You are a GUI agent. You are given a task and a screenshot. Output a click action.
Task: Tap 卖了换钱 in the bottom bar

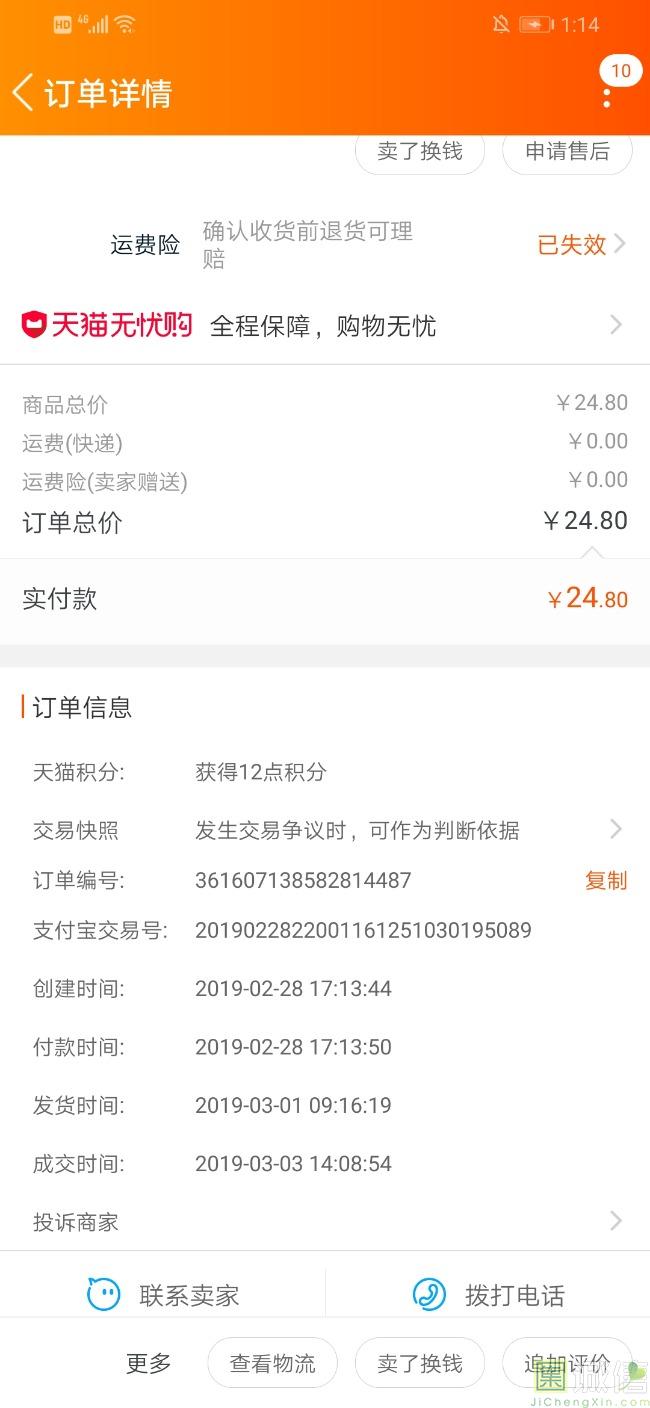click(420, 1363)
